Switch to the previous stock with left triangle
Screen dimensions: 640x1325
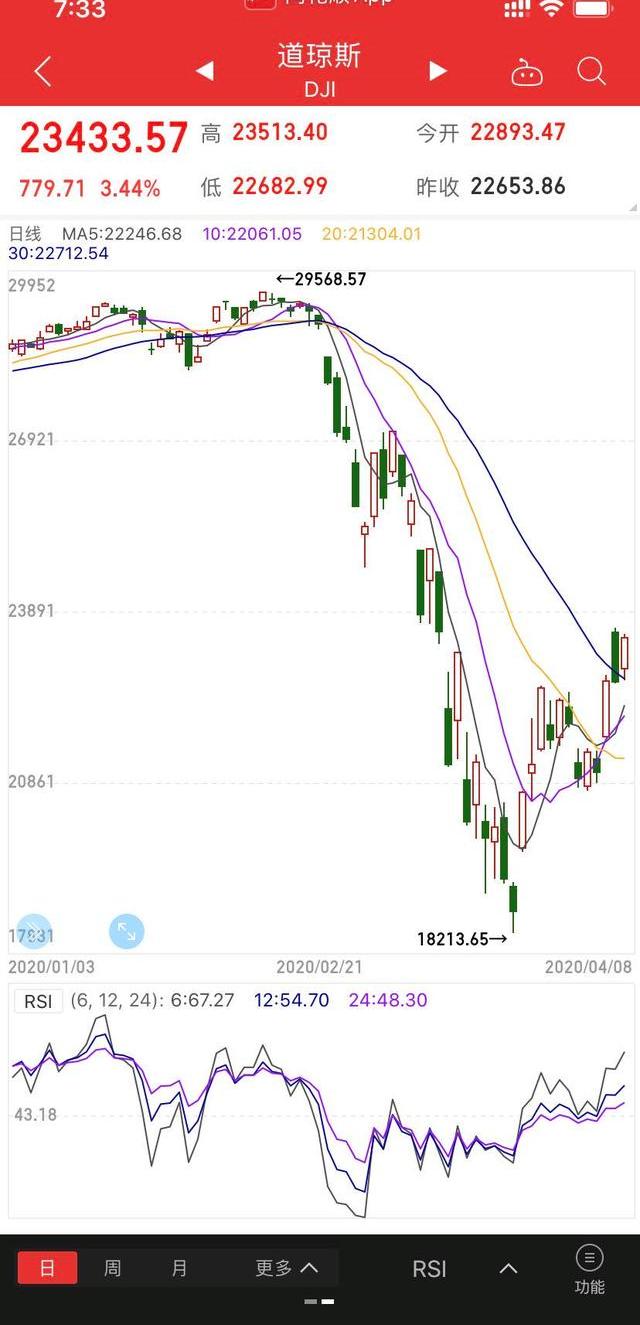[204, 71]
